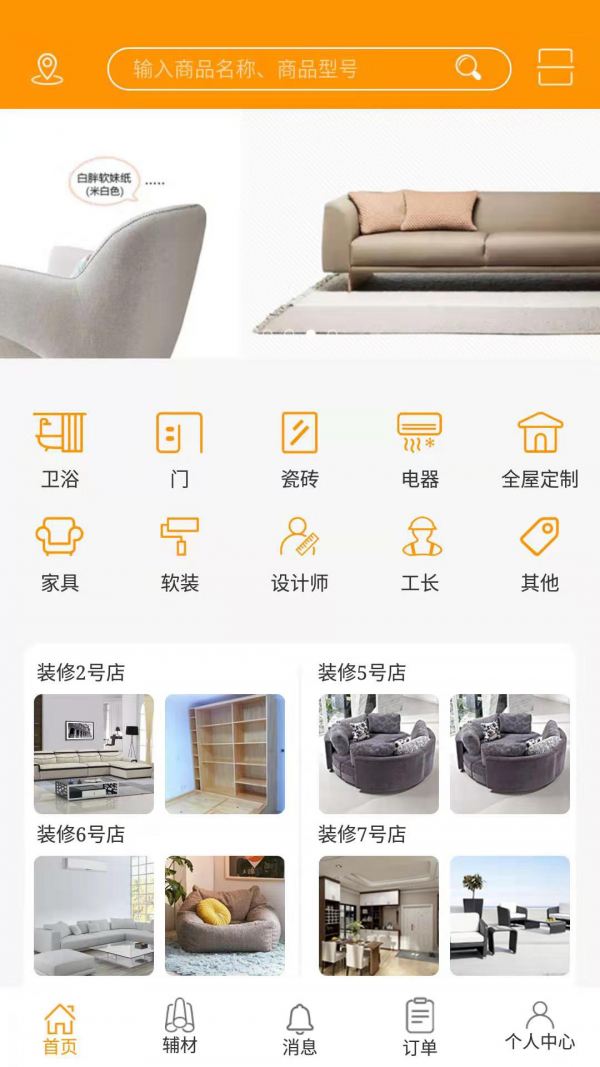Open the bean bag chair product in 装修6号店
Image resolution: width=600 pixels, height=1067 pixels.
(x=225, y=915)
